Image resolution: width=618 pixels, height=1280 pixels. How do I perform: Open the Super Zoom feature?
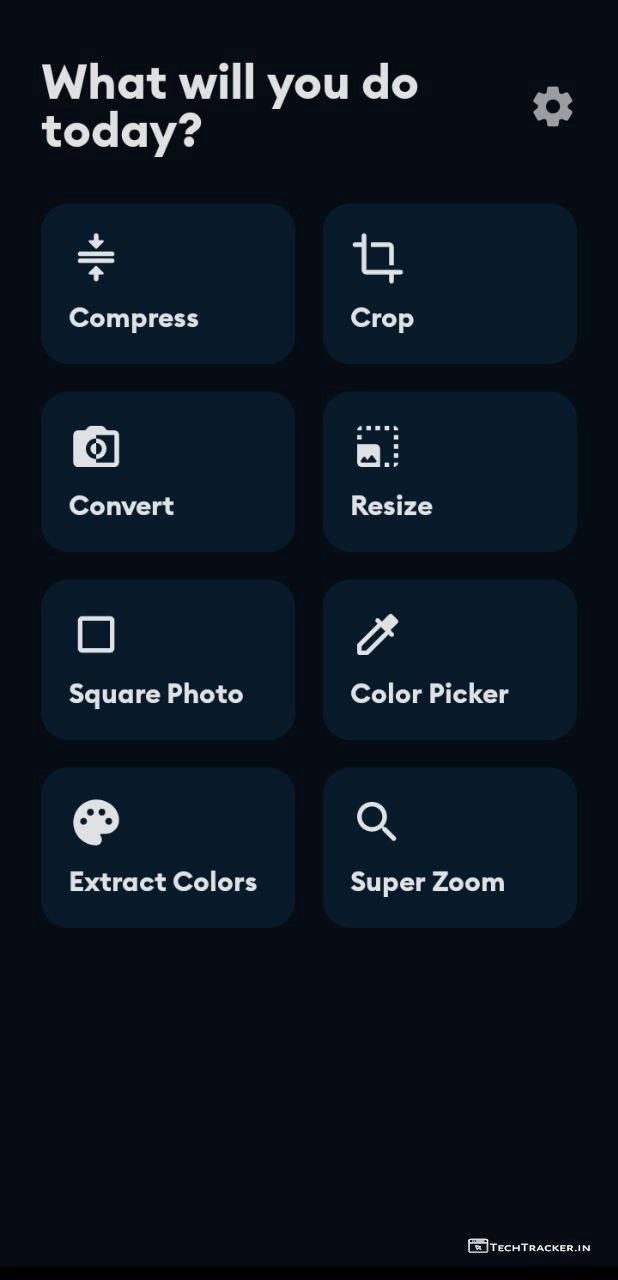coord(449,848)
